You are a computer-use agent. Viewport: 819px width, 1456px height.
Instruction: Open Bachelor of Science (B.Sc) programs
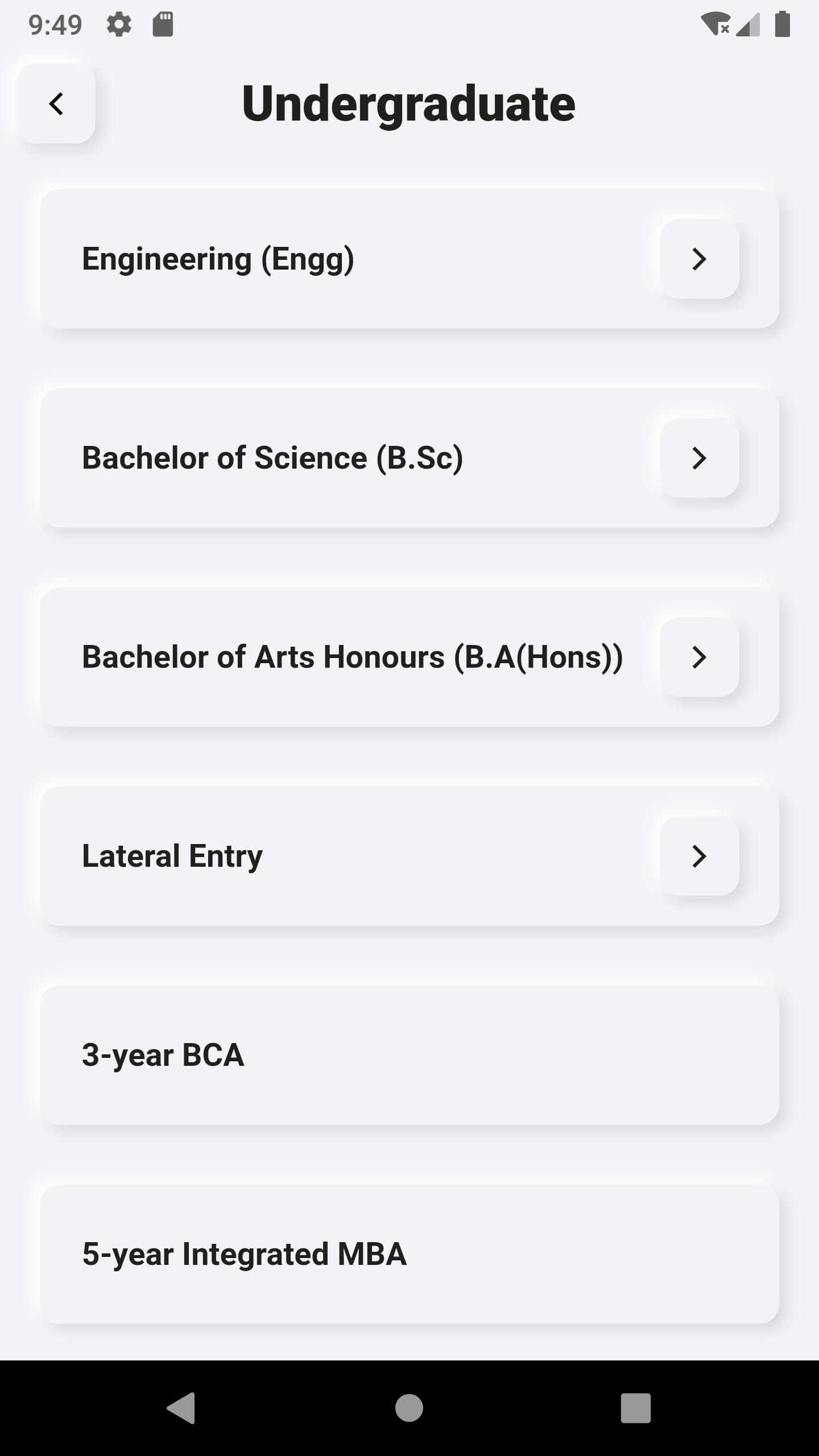(x=699, y=458)
